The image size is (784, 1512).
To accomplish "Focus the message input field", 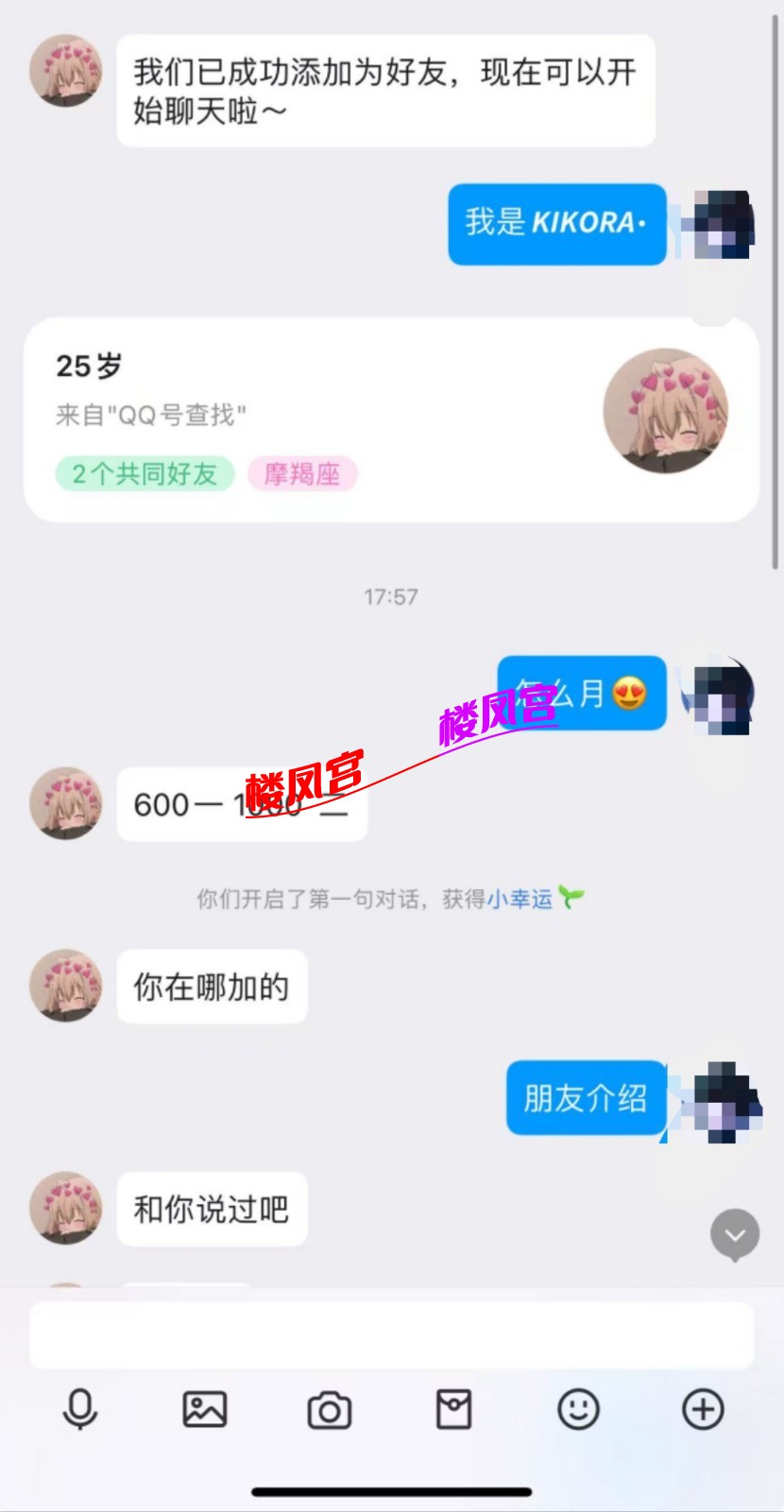I will coord(391,1334).
